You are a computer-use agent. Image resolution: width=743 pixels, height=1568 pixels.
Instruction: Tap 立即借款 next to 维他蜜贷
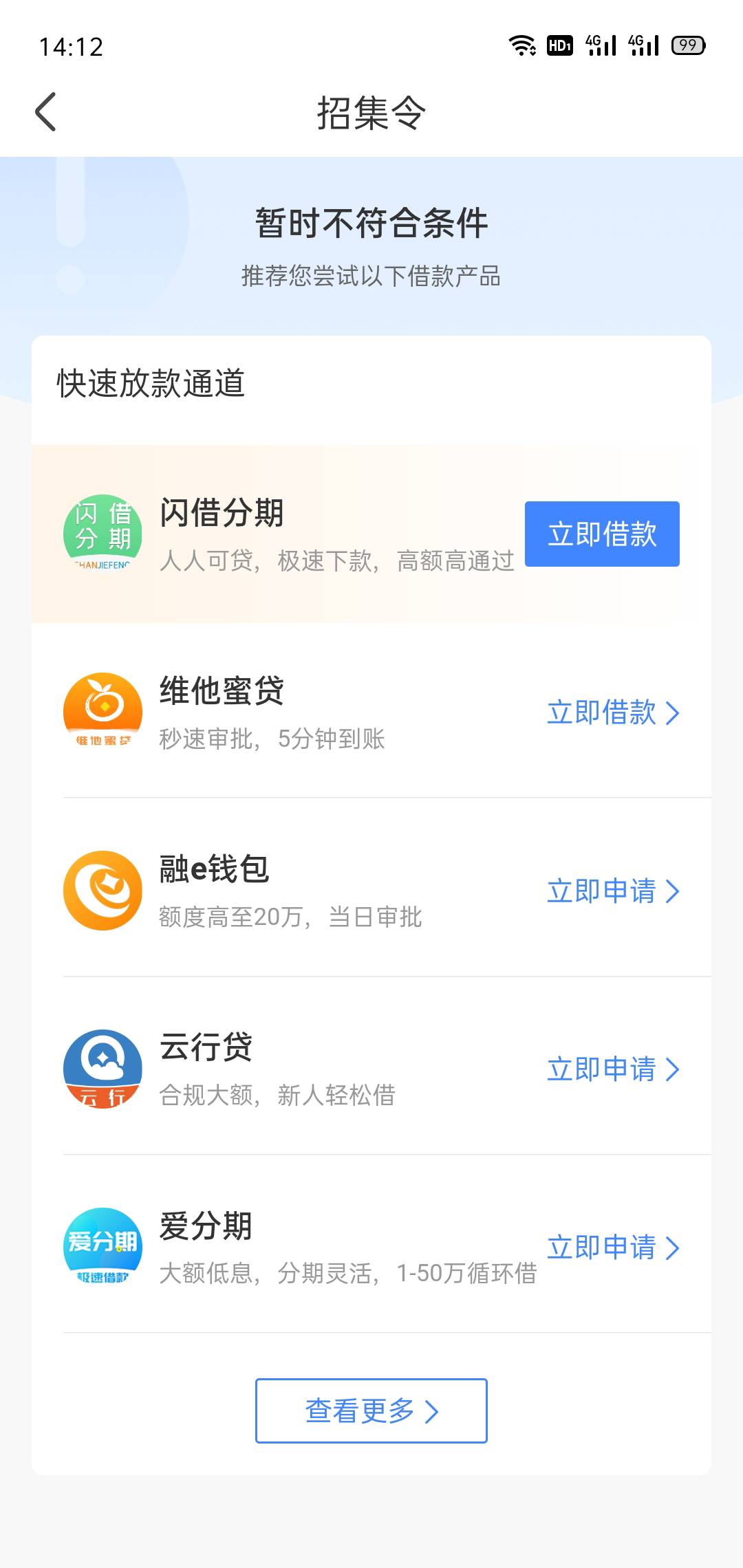(613, 712)
